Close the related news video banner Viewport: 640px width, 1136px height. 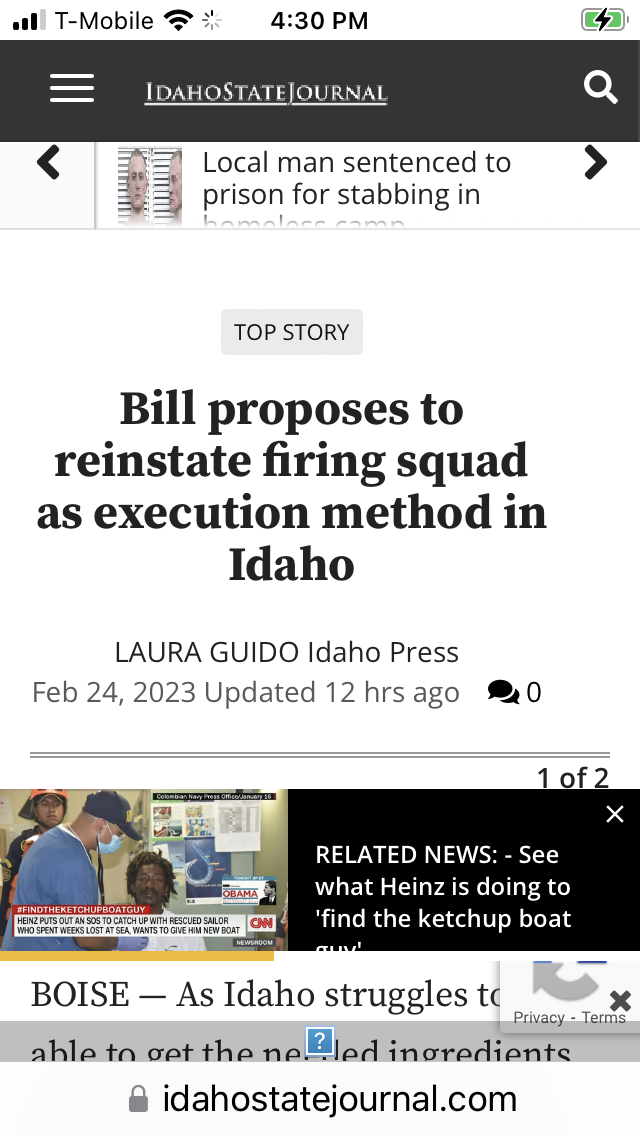click(x=615, y=814)
